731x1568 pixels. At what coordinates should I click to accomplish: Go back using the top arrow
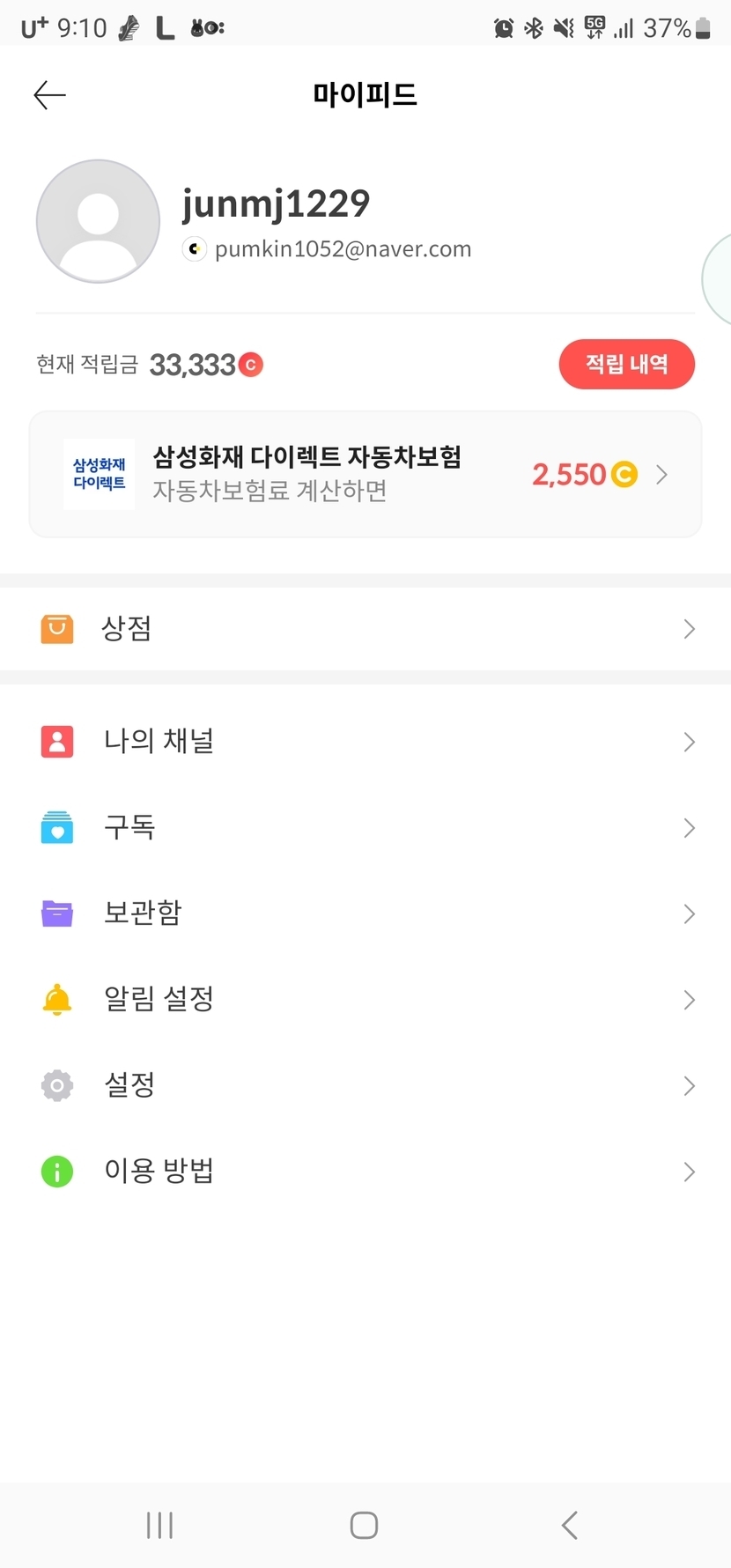point(49,95)
